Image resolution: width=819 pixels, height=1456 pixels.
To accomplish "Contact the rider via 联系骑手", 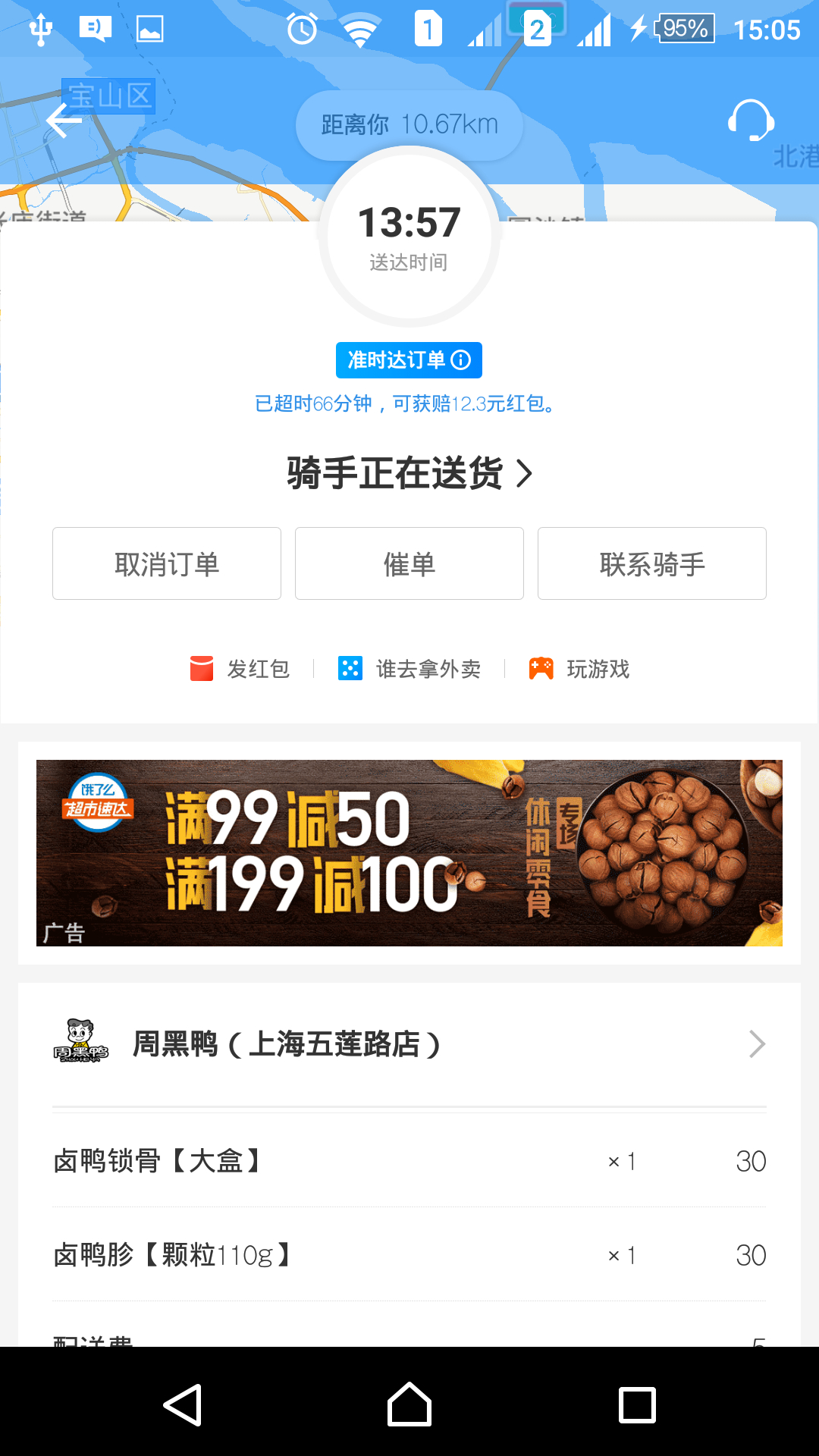I will [x=651, y=563].
